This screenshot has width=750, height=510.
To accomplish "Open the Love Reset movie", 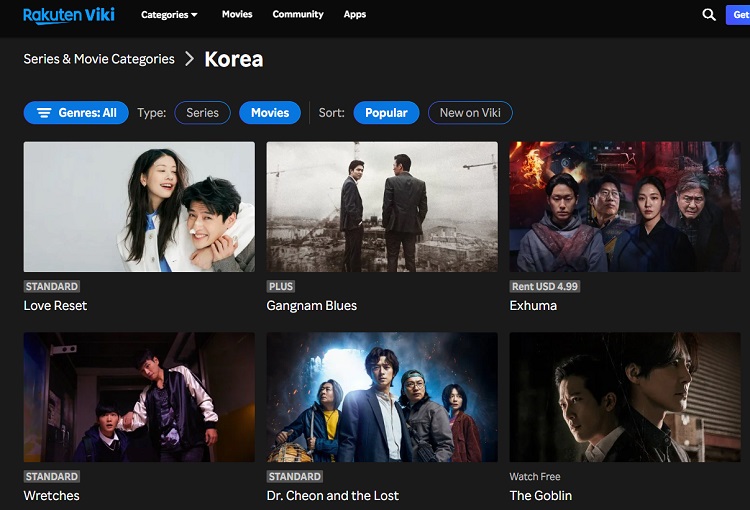I will pyautogui.click(x=139, y=207).
